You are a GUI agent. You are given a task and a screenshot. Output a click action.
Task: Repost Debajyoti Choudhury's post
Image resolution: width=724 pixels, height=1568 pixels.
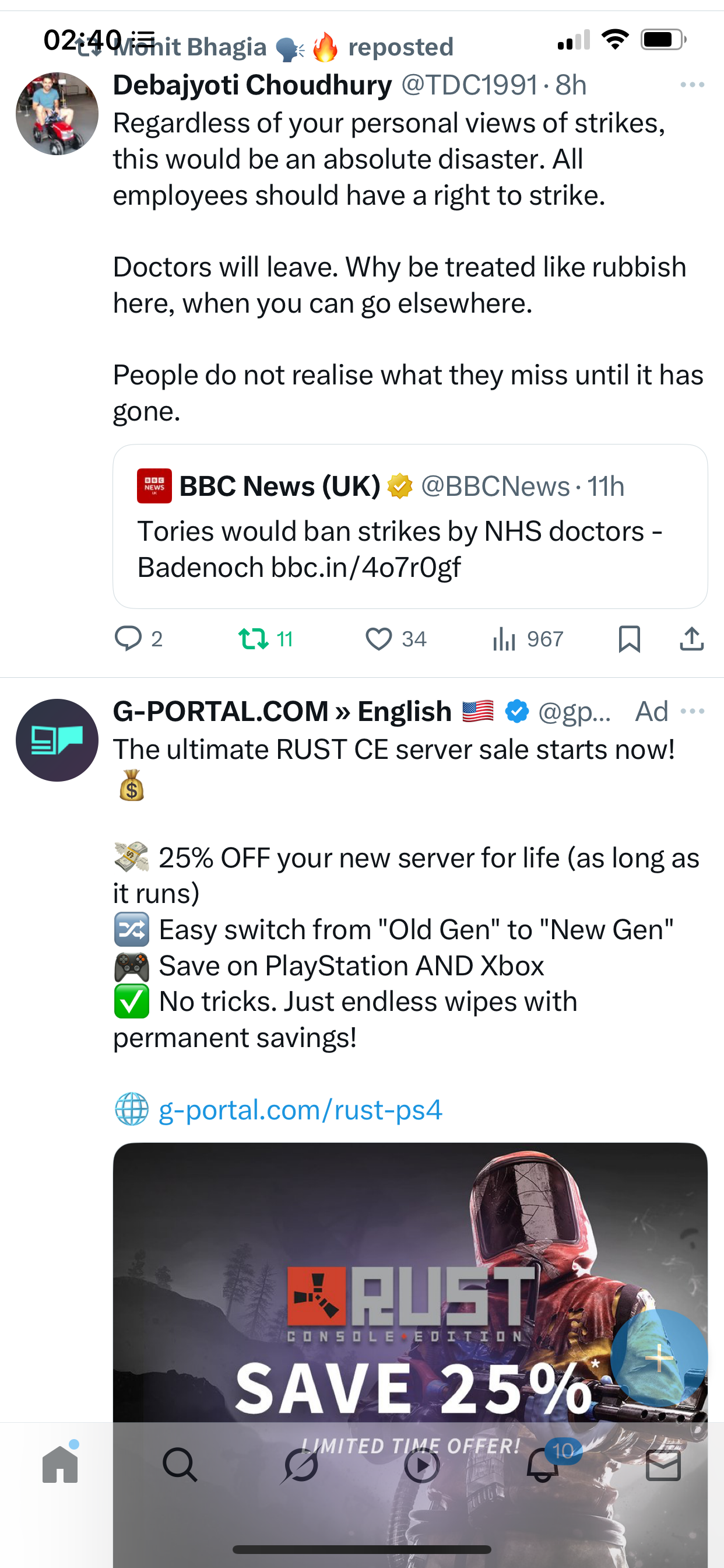point(266,639)
